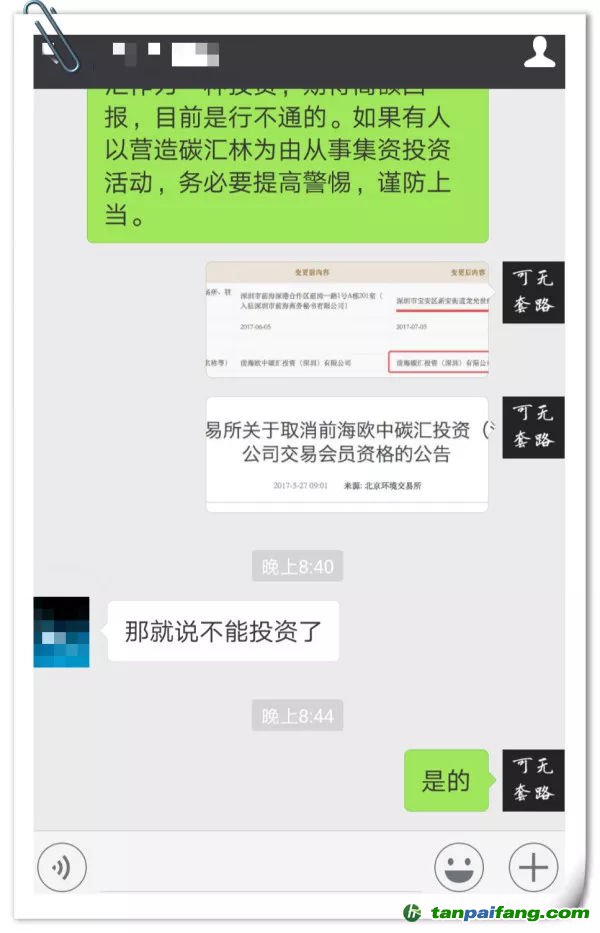Switch to voice message input
The width and height of the screenshot is (600, 933).
[x=62, y=866]
